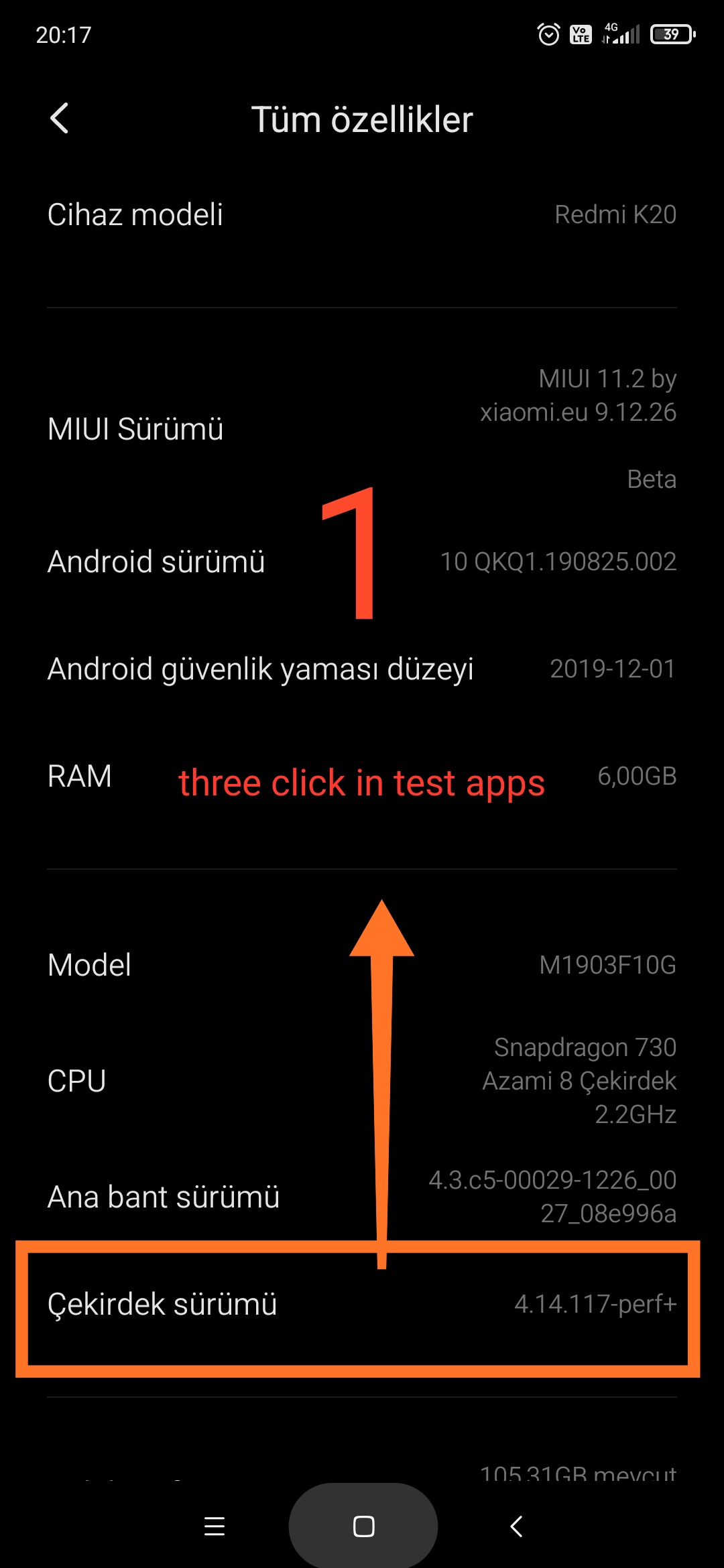Tap the Model row
This screenshot has width=724, height=1568.
pos(362,965)
